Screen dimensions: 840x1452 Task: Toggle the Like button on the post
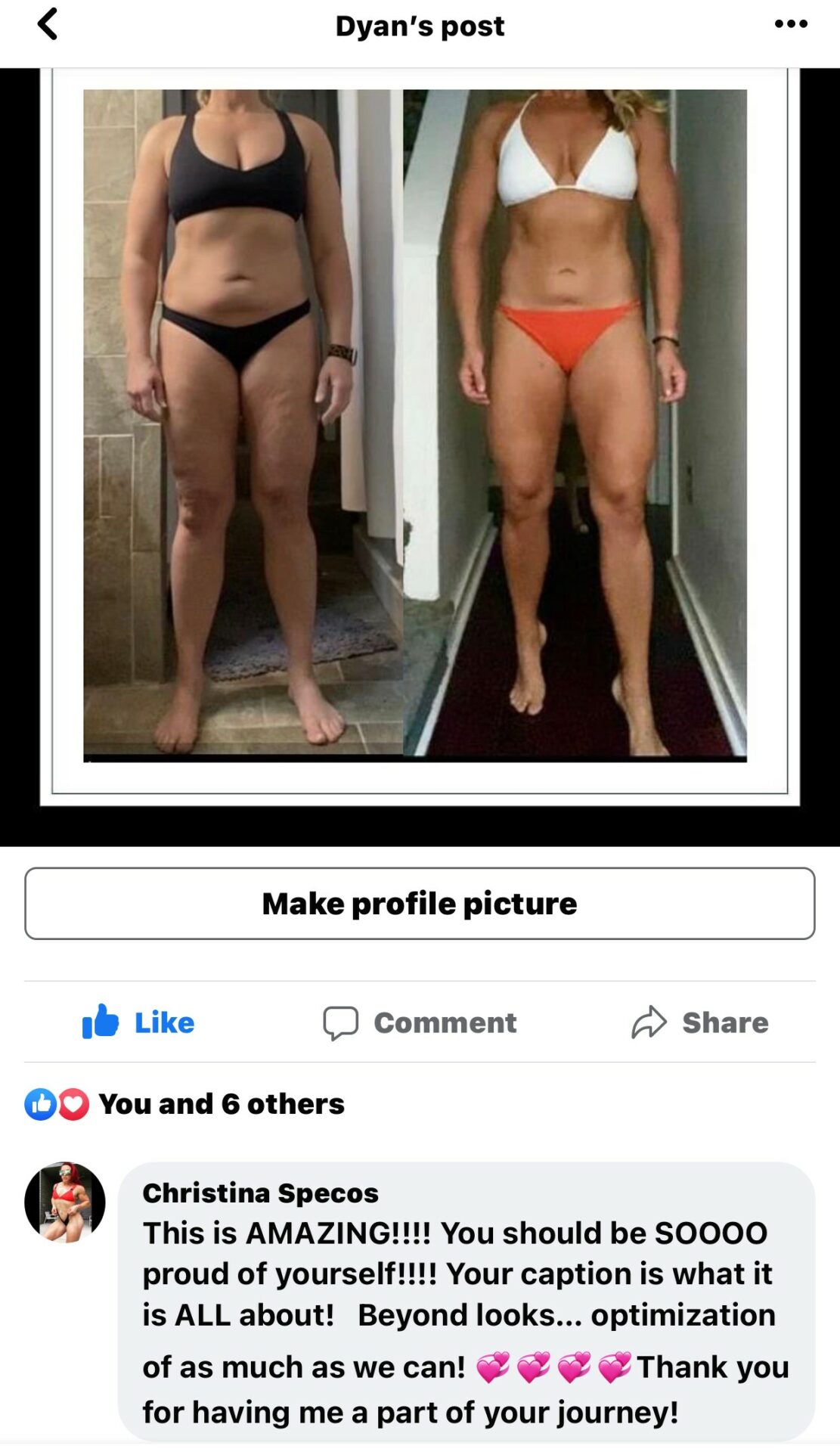tap(139, 1022)
